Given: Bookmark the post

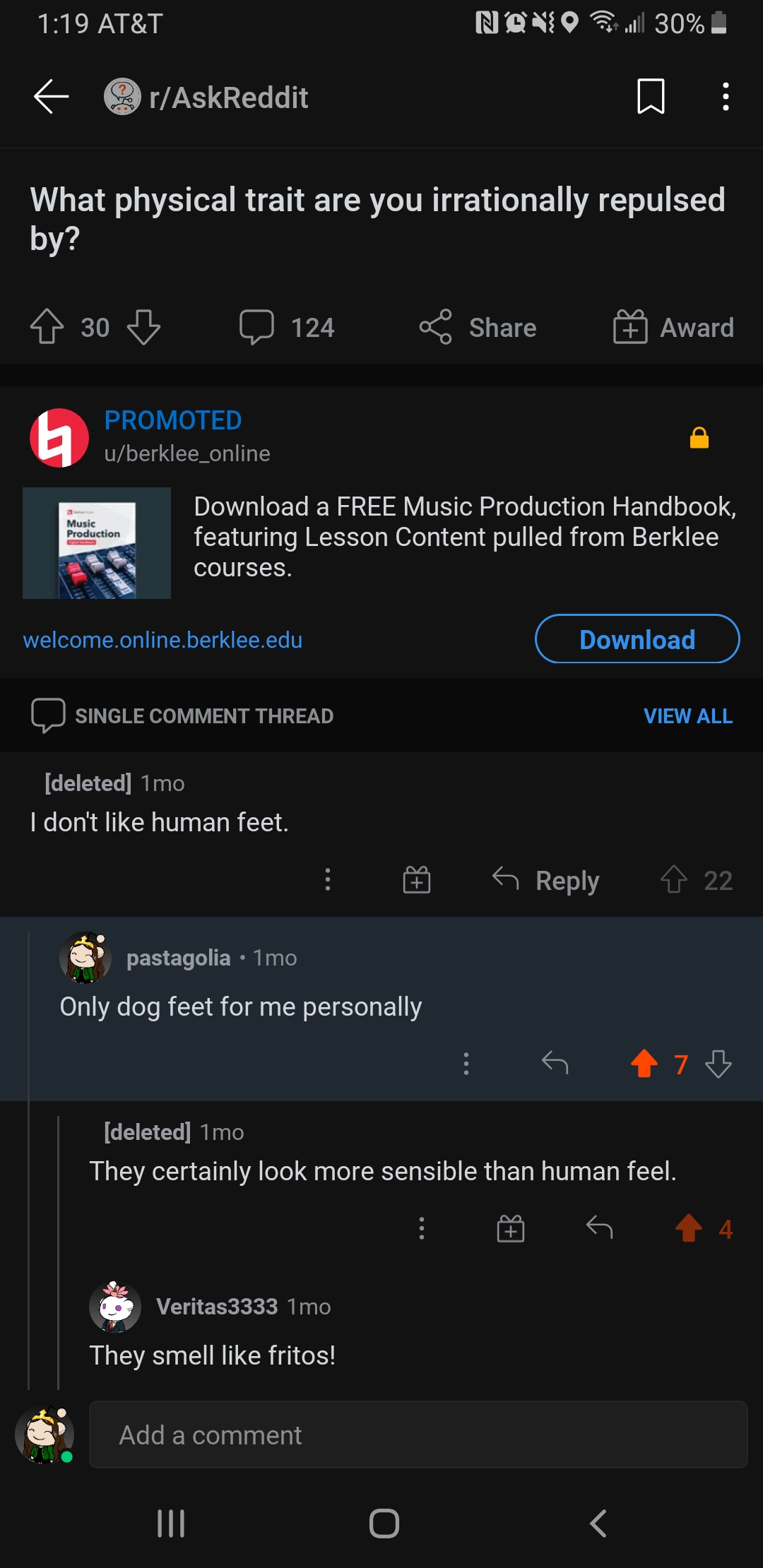Looking at the screenshot, I should click(x=651, y=98).
